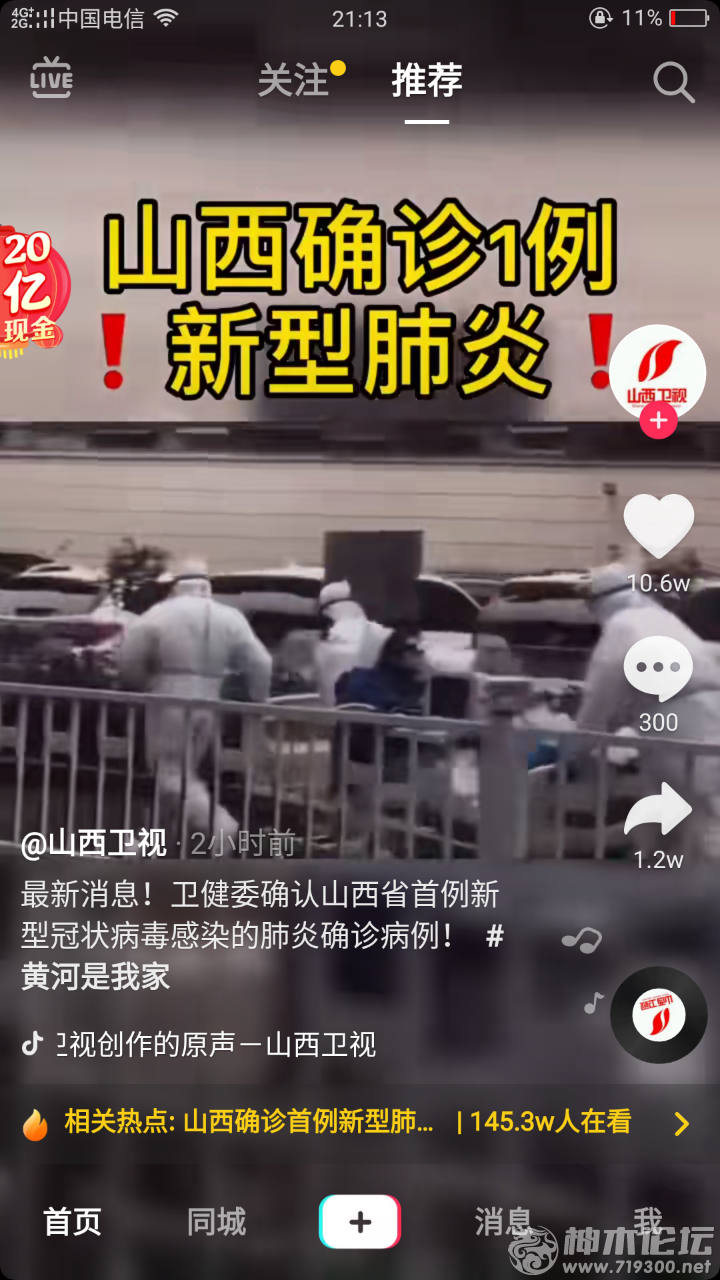Follow 山西卫视 with the plus badge
The width and height of the screenshot is (720, 1280).
658,421
